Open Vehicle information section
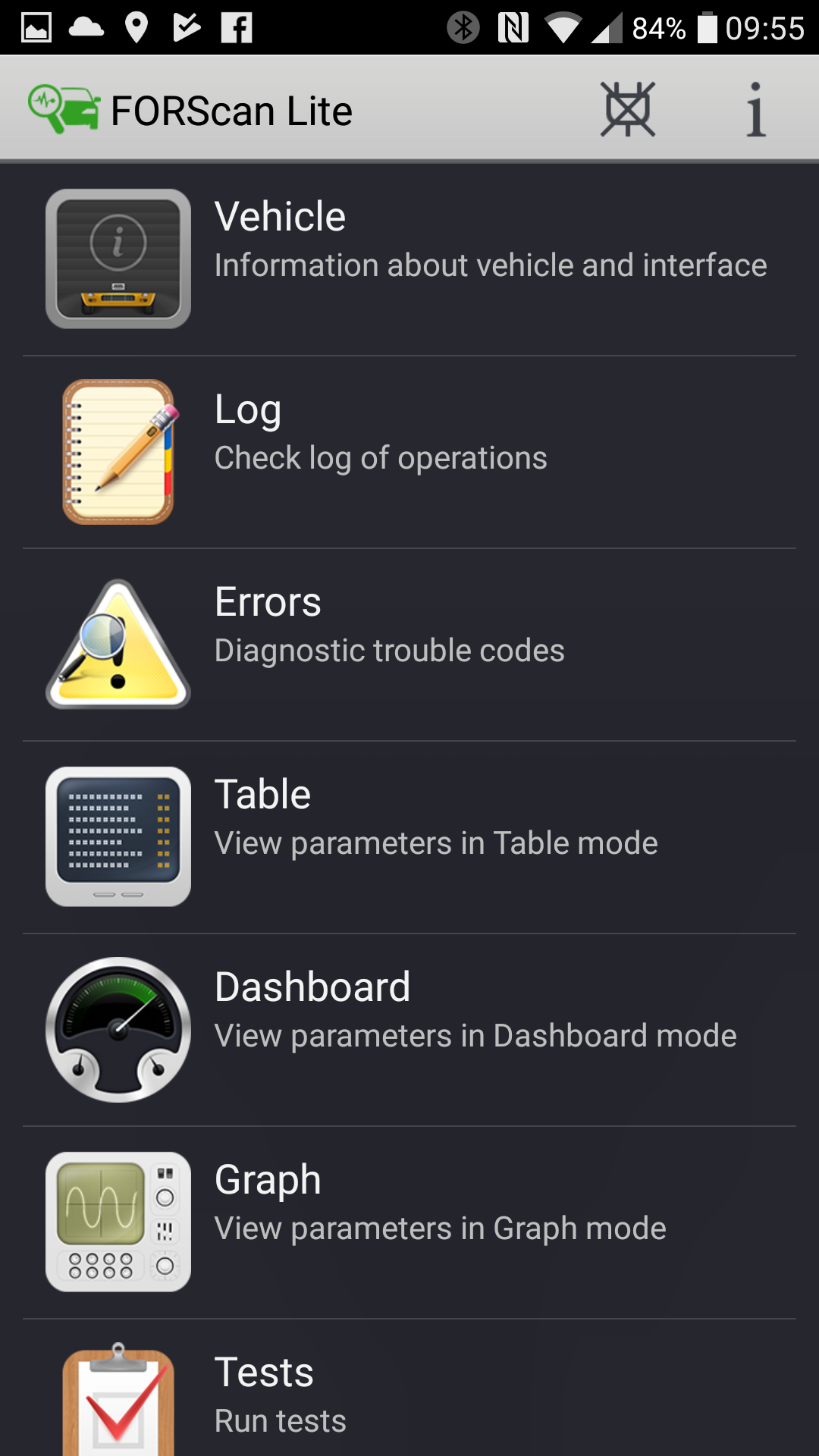 coord(409,259)
